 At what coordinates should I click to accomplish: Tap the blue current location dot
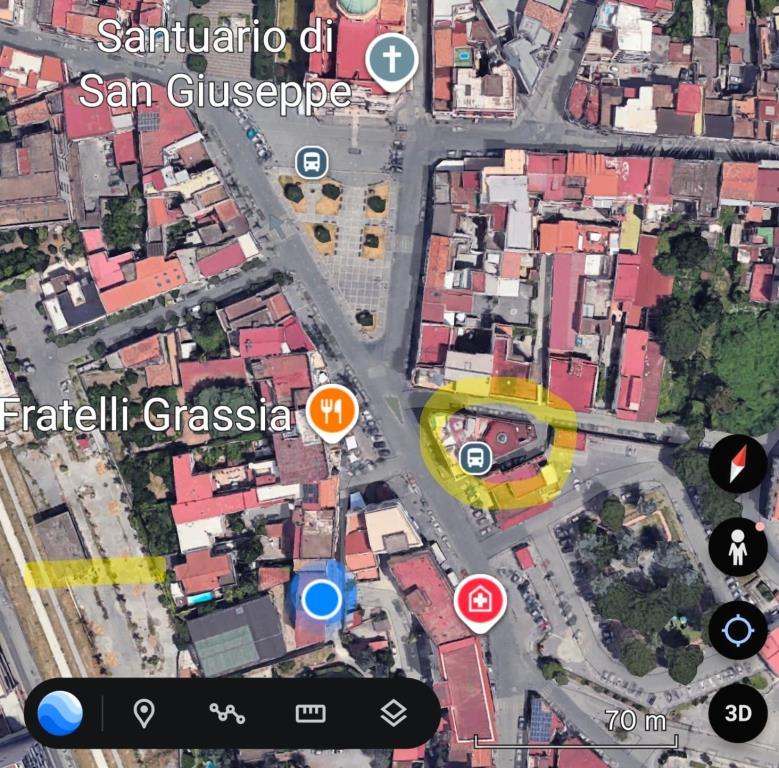[321, 600]
